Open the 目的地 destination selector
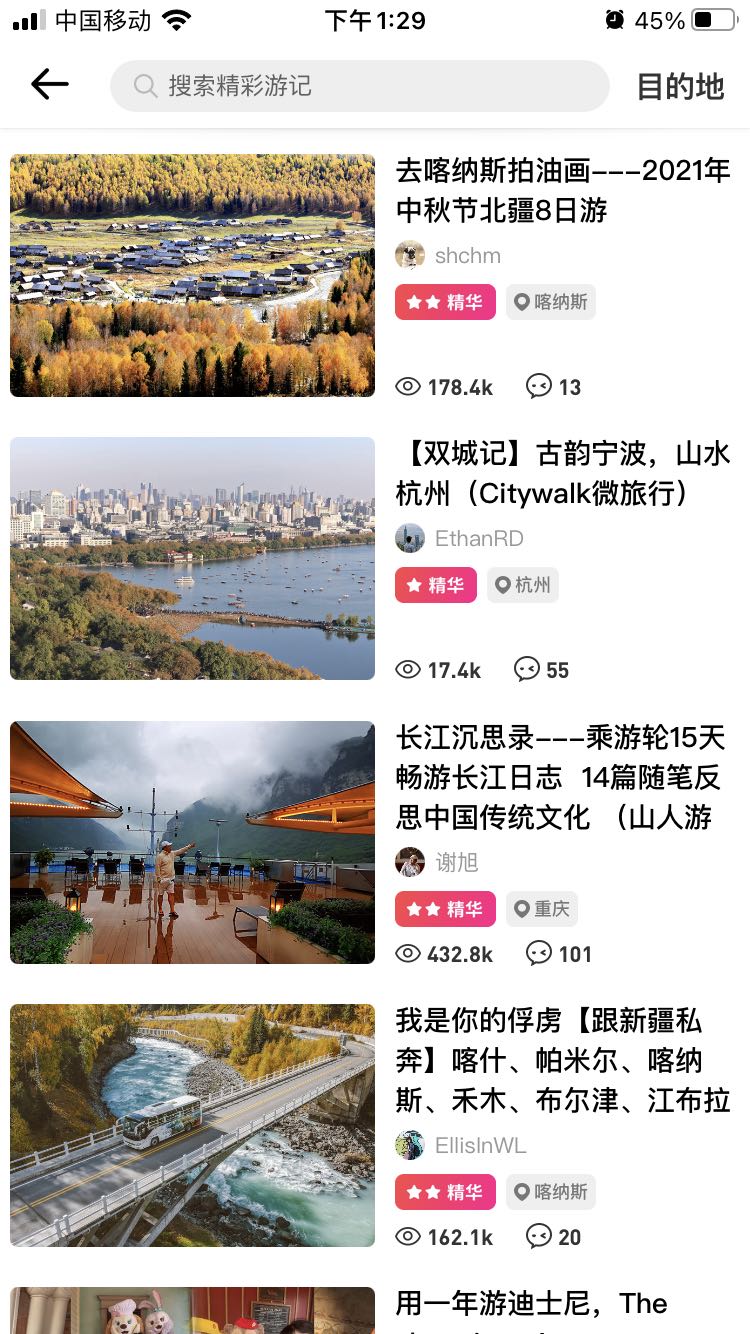This screenshot has height=1334, width=750. (x=680, y=87)
